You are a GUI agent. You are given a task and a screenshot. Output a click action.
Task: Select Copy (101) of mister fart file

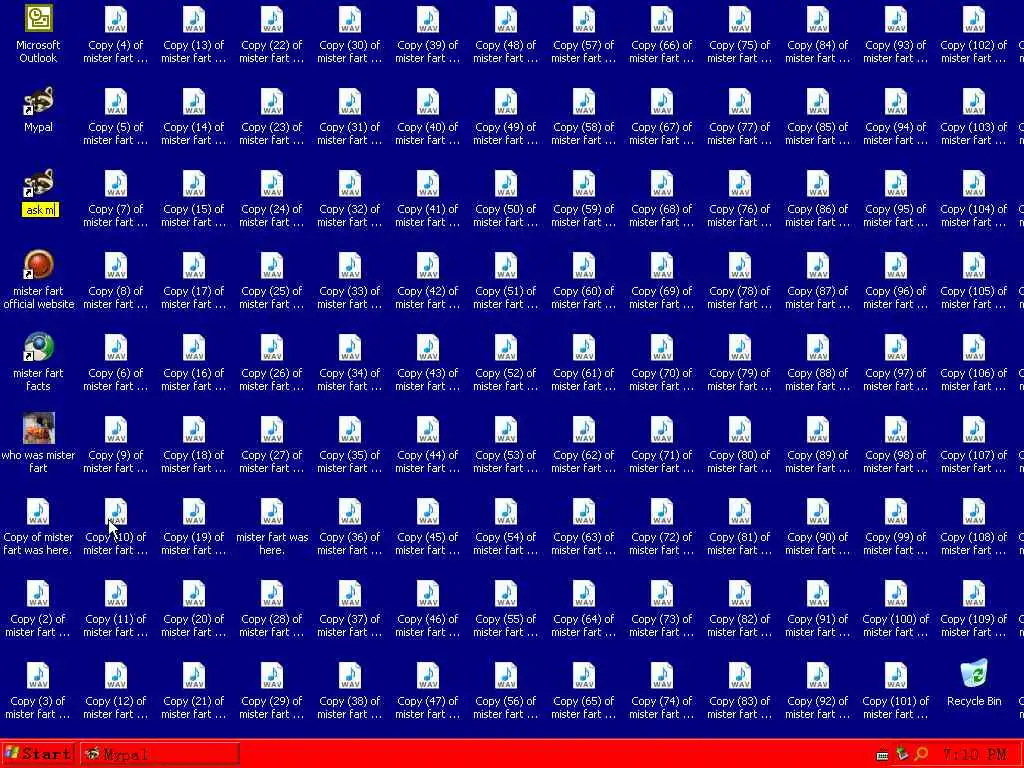896,676
